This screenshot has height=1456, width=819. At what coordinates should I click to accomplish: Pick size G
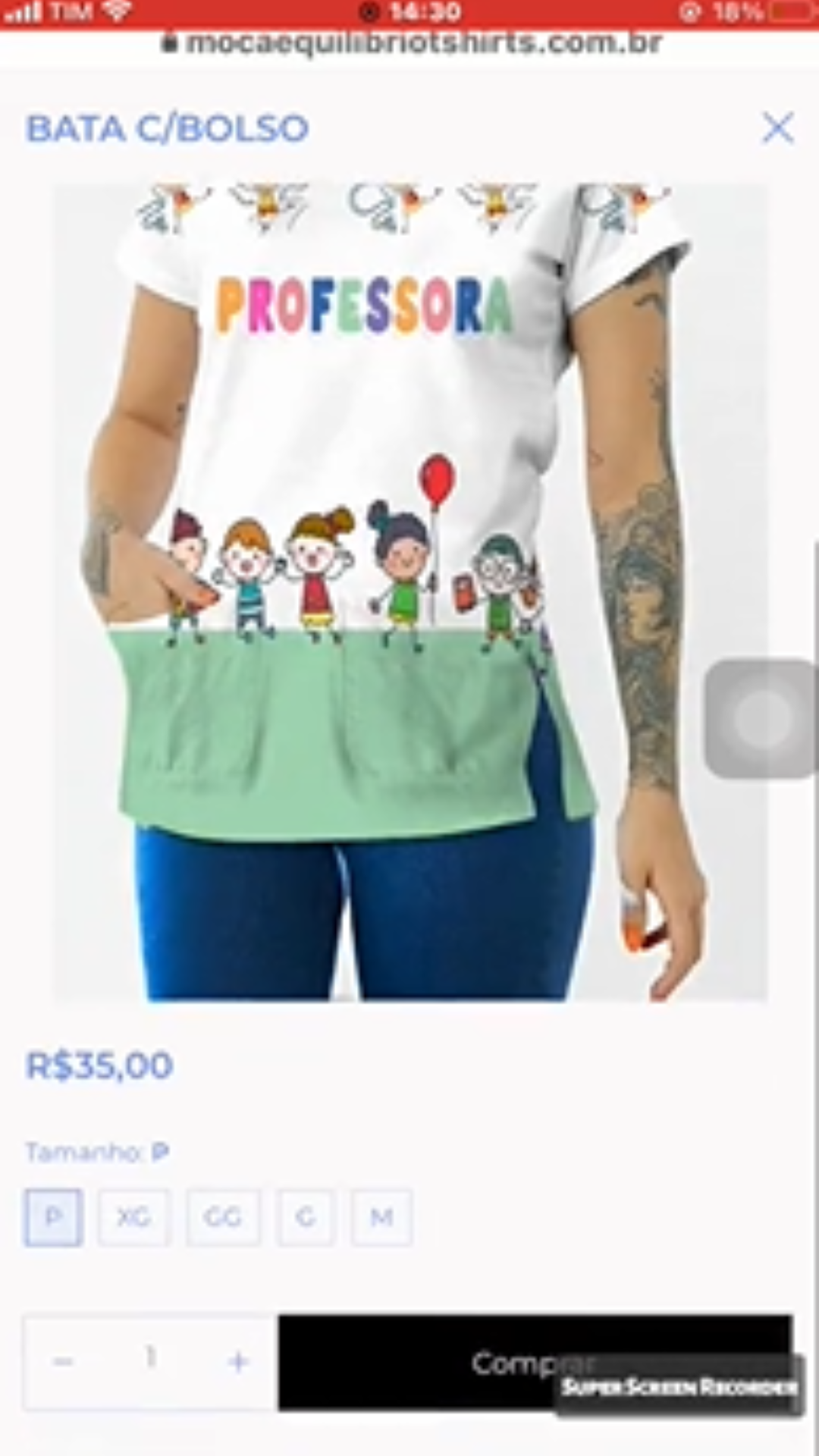305,1218
